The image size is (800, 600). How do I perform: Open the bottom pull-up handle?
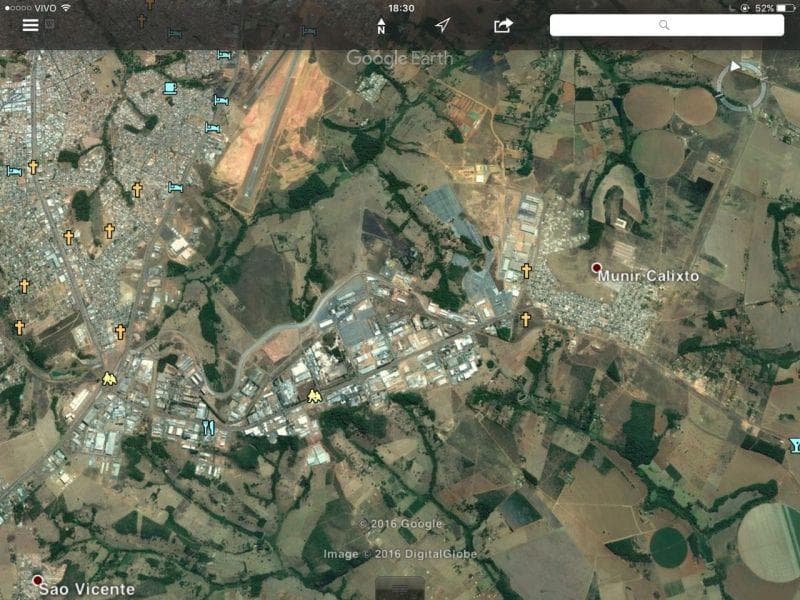(x=400, y=586)
